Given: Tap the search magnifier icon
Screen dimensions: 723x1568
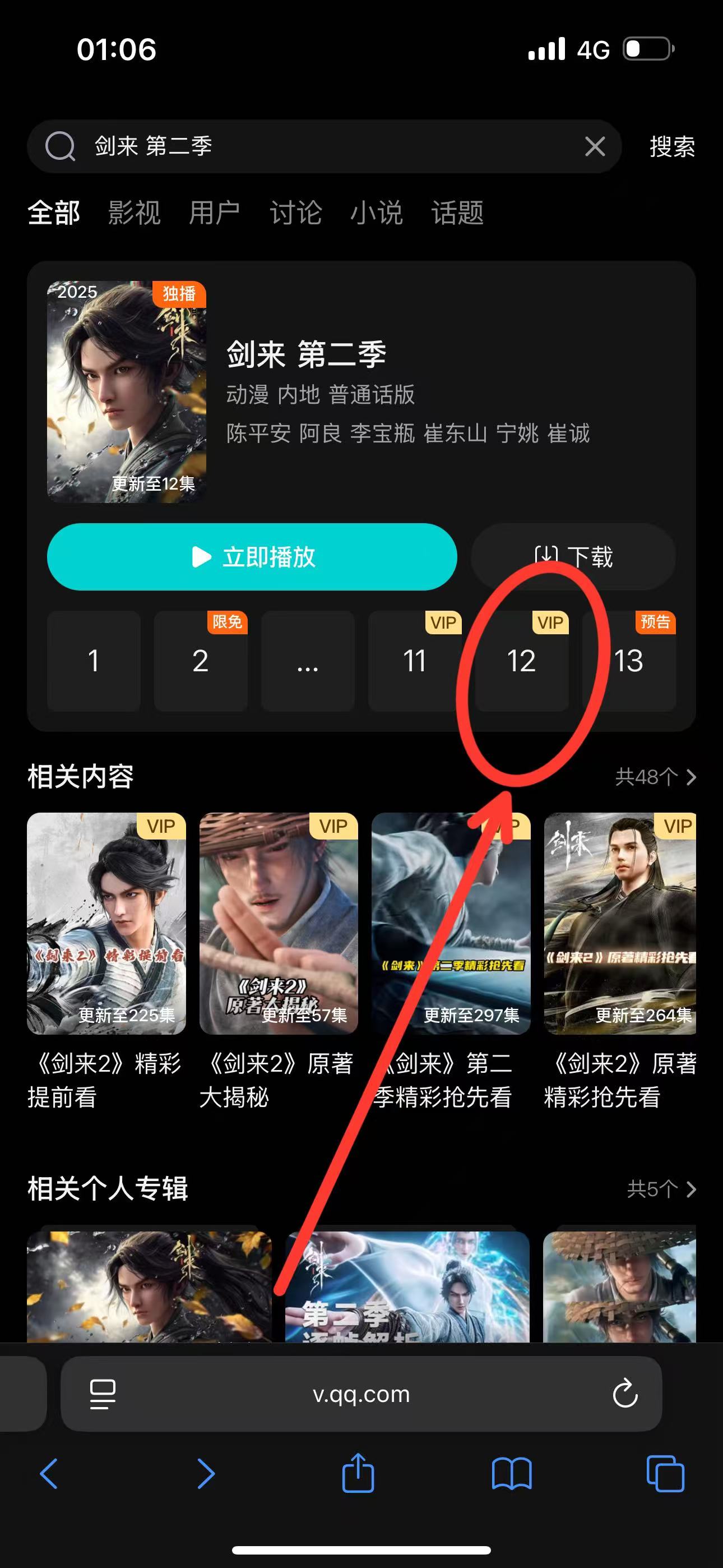Looking at the screenshot, I should coord(59,146).
